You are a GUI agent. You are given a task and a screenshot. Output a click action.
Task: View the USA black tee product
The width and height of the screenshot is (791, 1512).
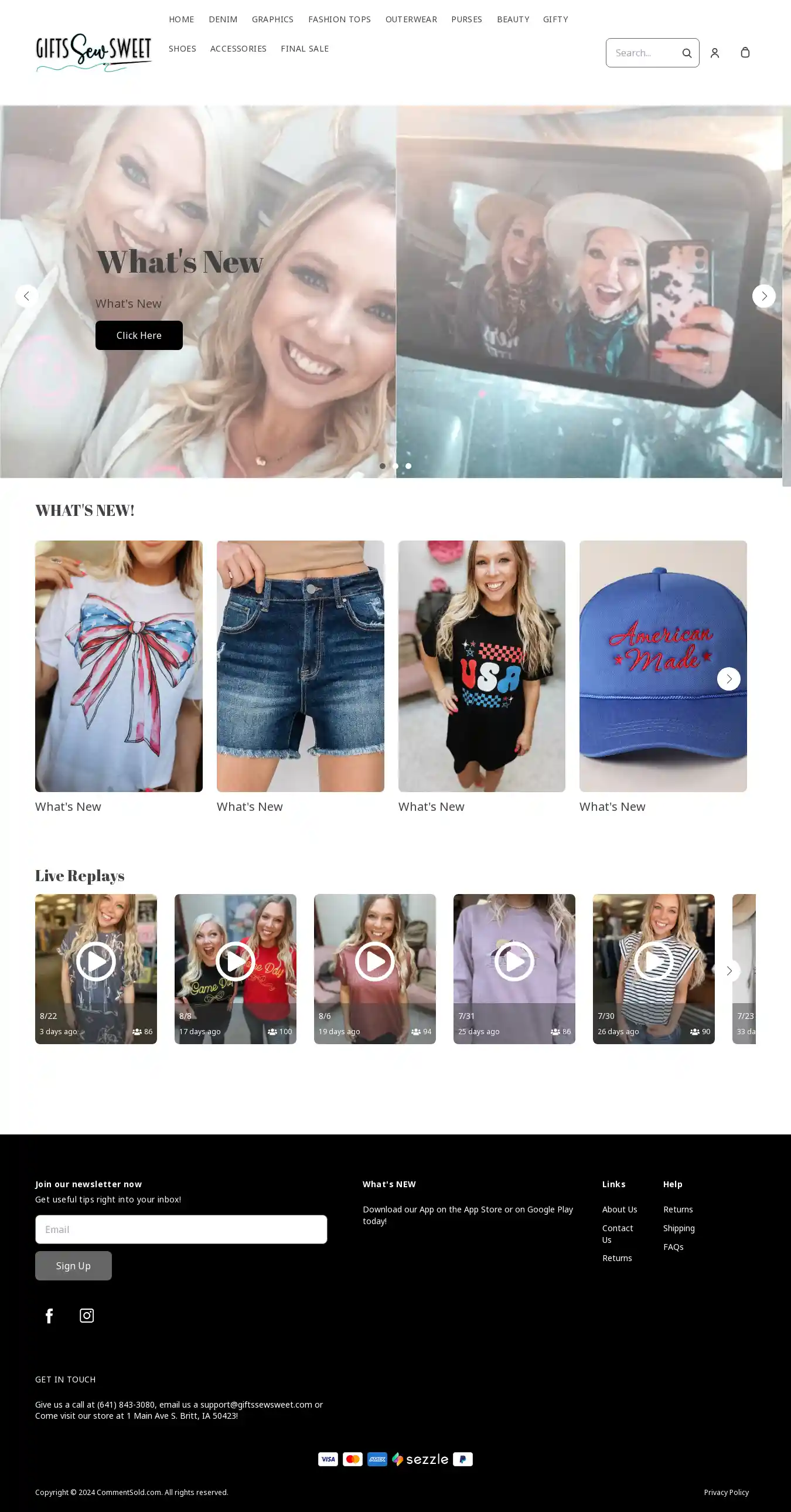coord(481,665)
